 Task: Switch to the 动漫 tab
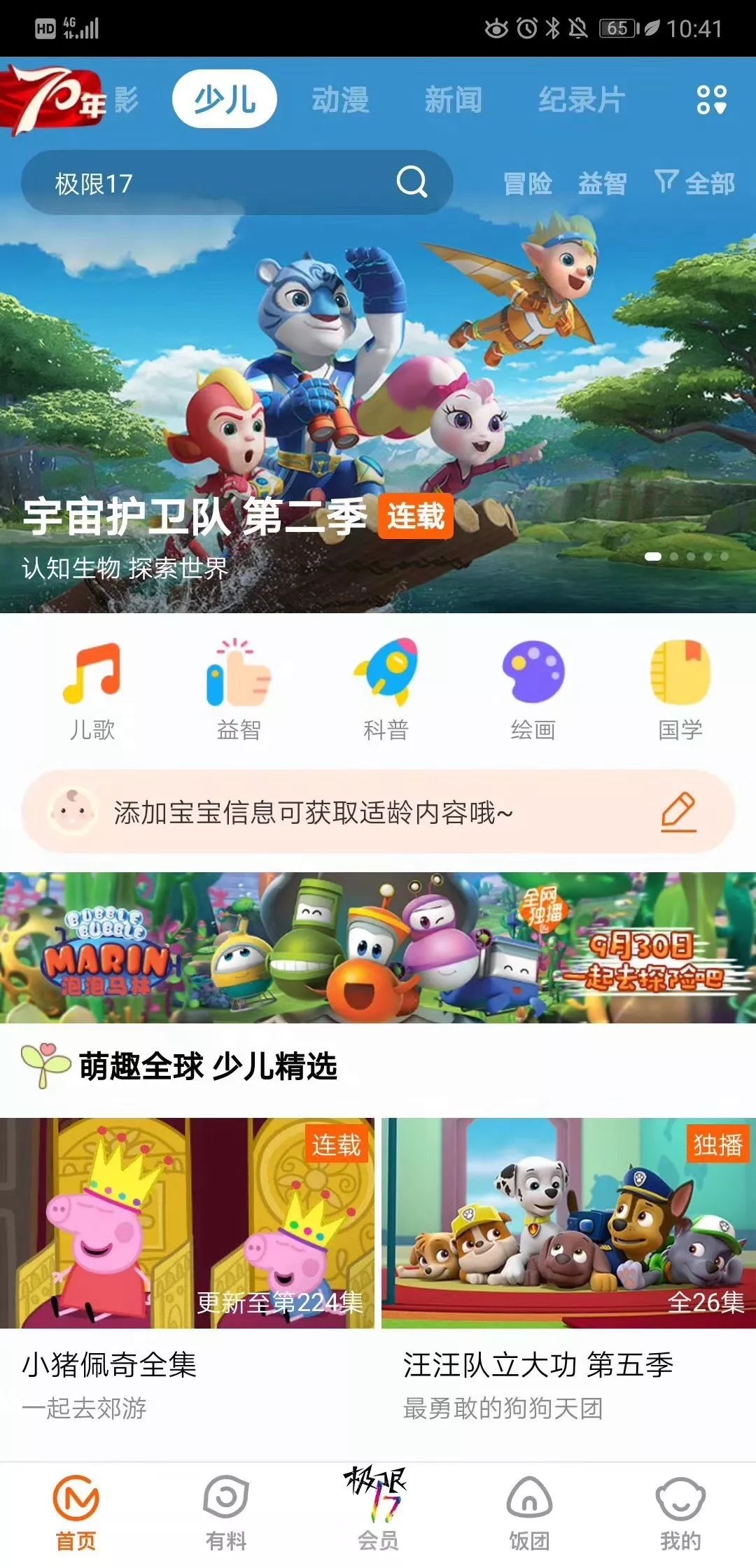click(340, 99)
